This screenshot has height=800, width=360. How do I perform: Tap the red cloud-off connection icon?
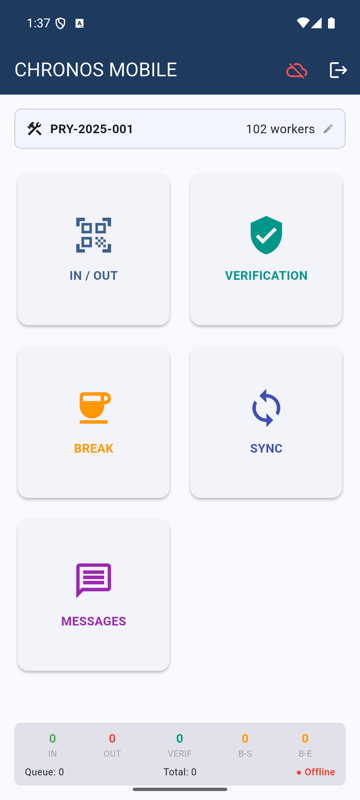pyautogui.click(x=297, y=70)
